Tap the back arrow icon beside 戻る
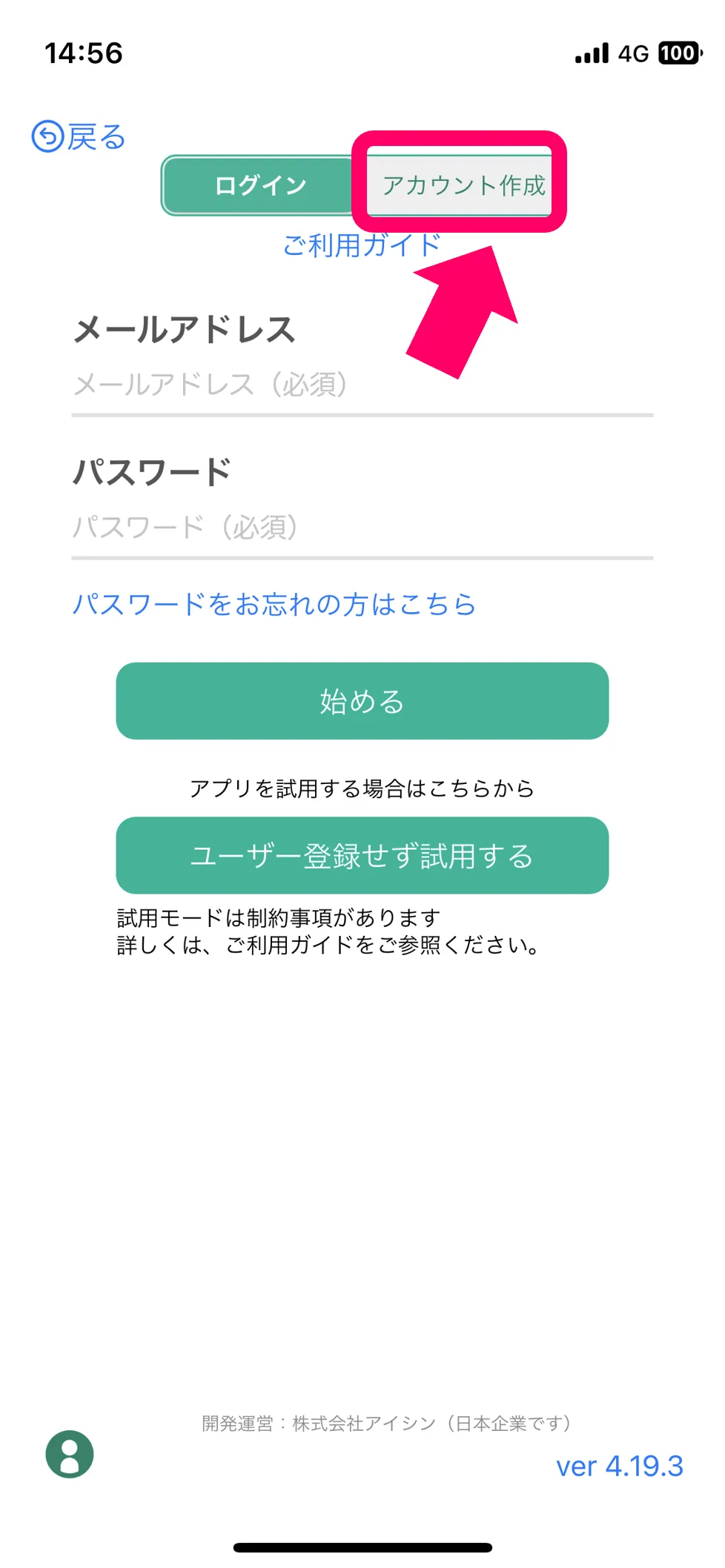Image resolution: width=725 pixels, height=1568 pixels. point(46,136)
